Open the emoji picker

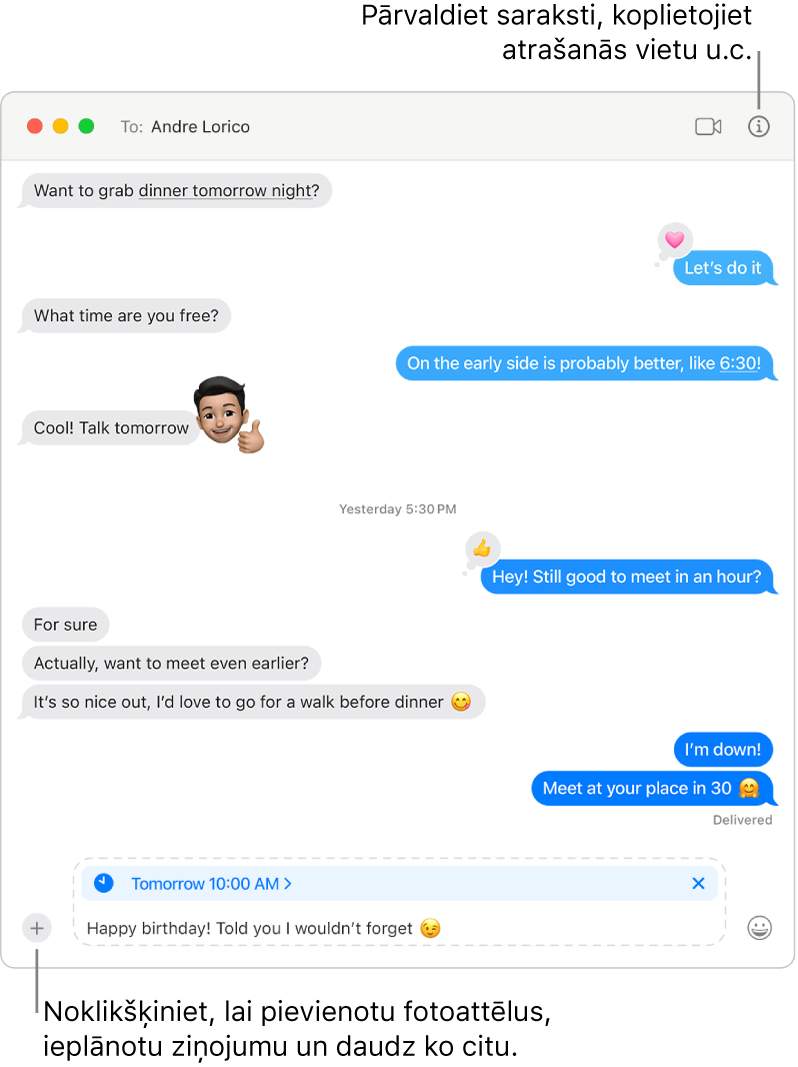coord(760,928)
